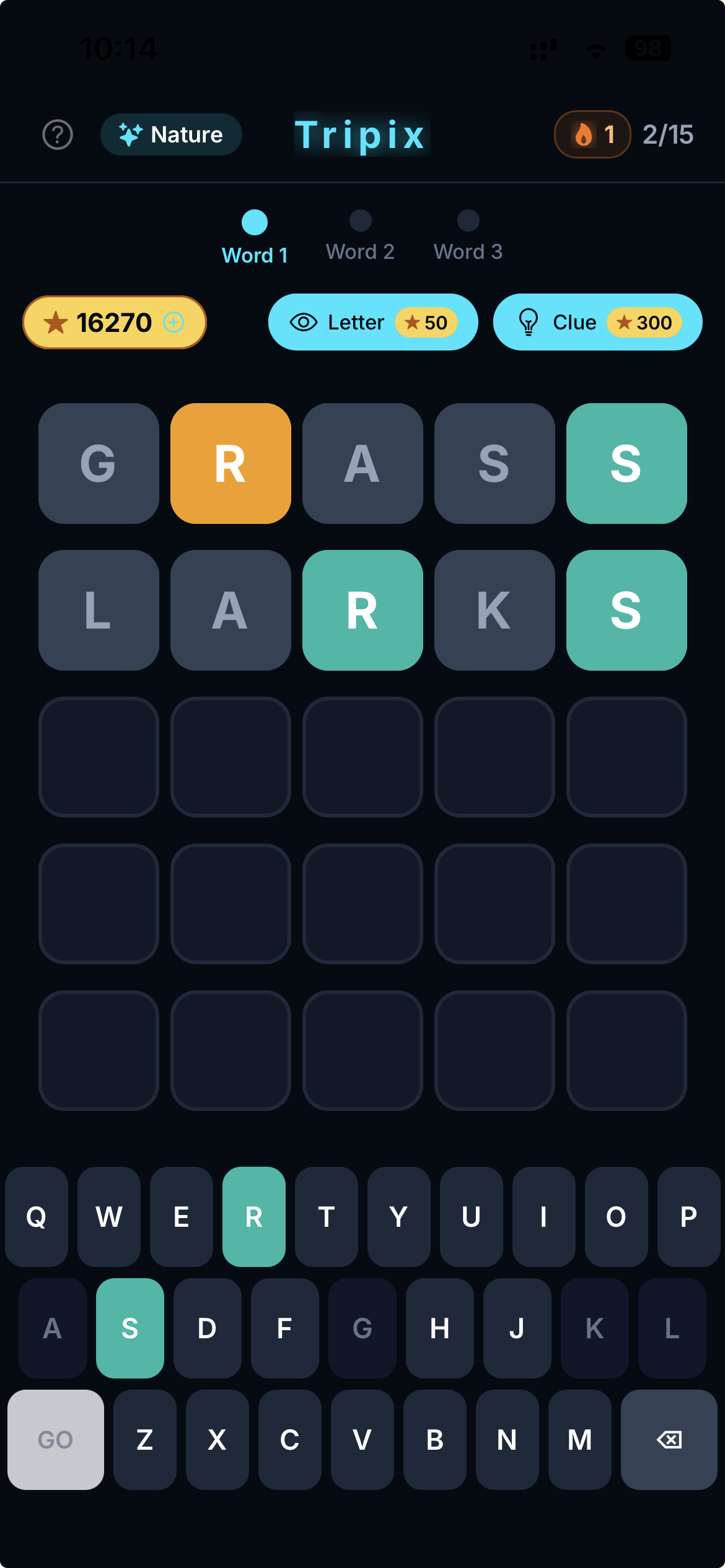Tap the Word 2 progress dot

coord(360,220)
